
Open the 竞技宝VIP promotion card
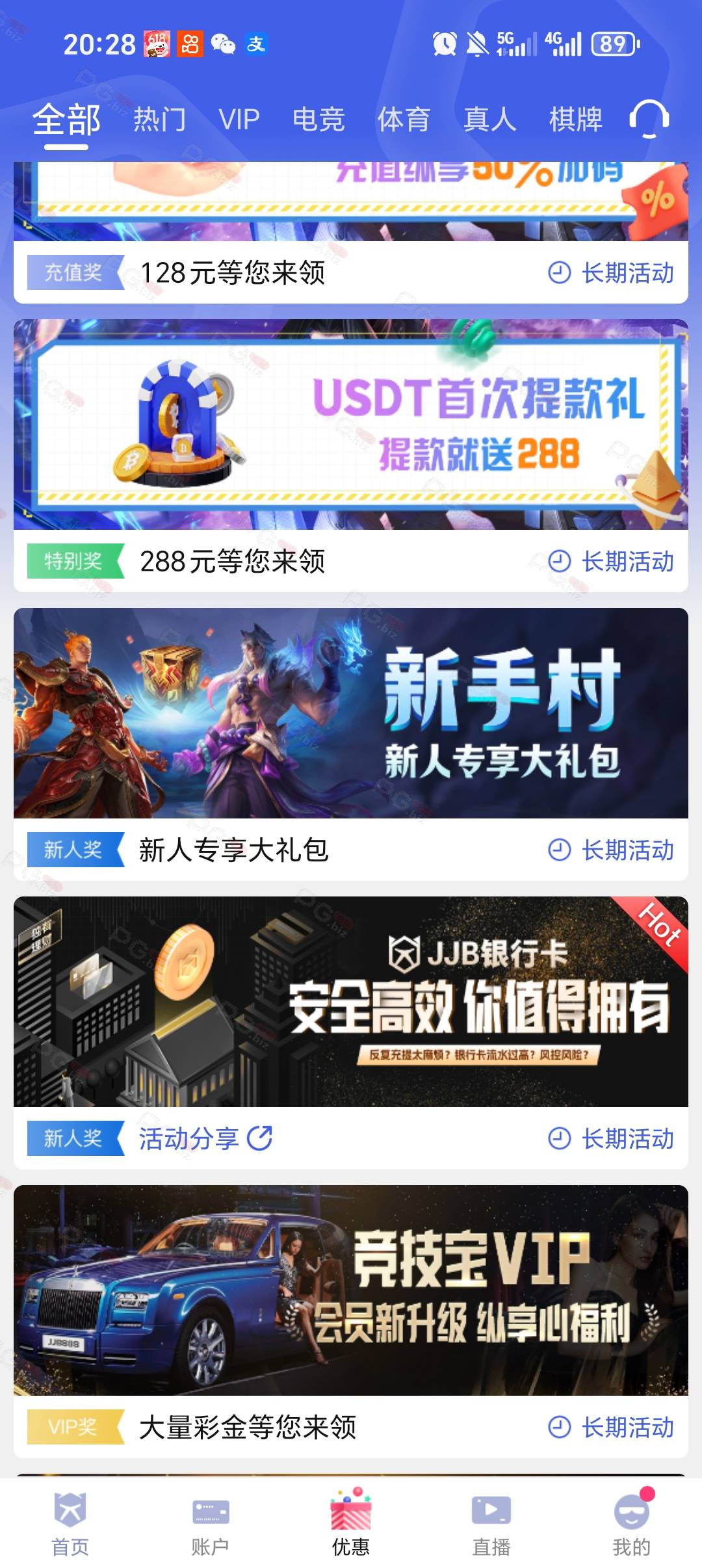tap(351, 1321)
